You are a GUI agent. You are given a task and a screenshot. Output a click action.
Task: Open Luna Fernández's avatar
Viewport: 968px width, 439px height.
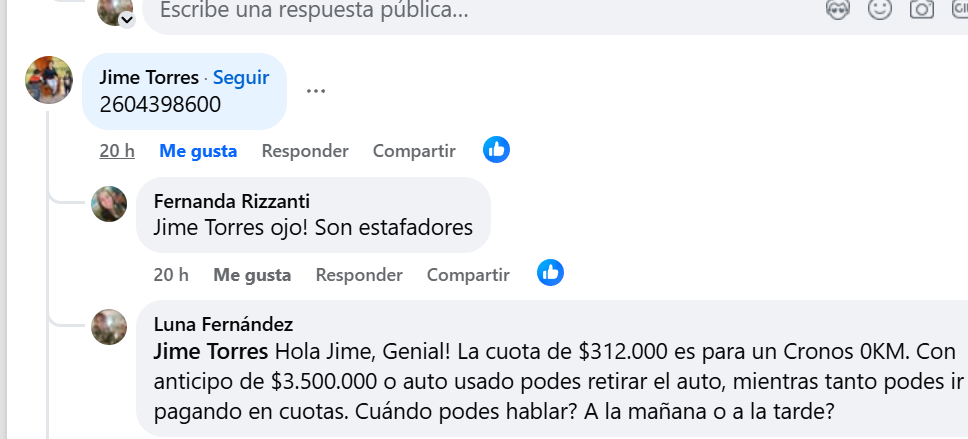pyautogui.click(x=109, y=327)
